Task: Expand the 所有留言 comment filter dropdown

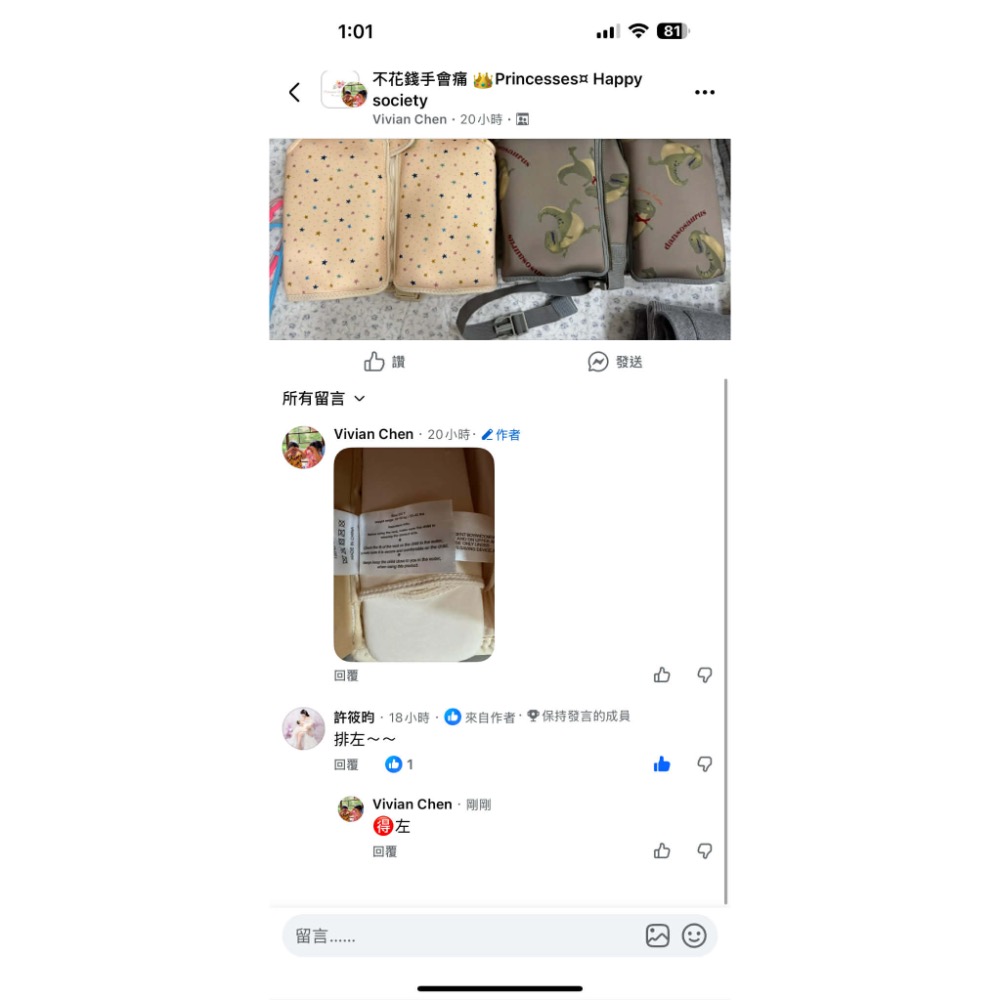Action: (323, 399)
